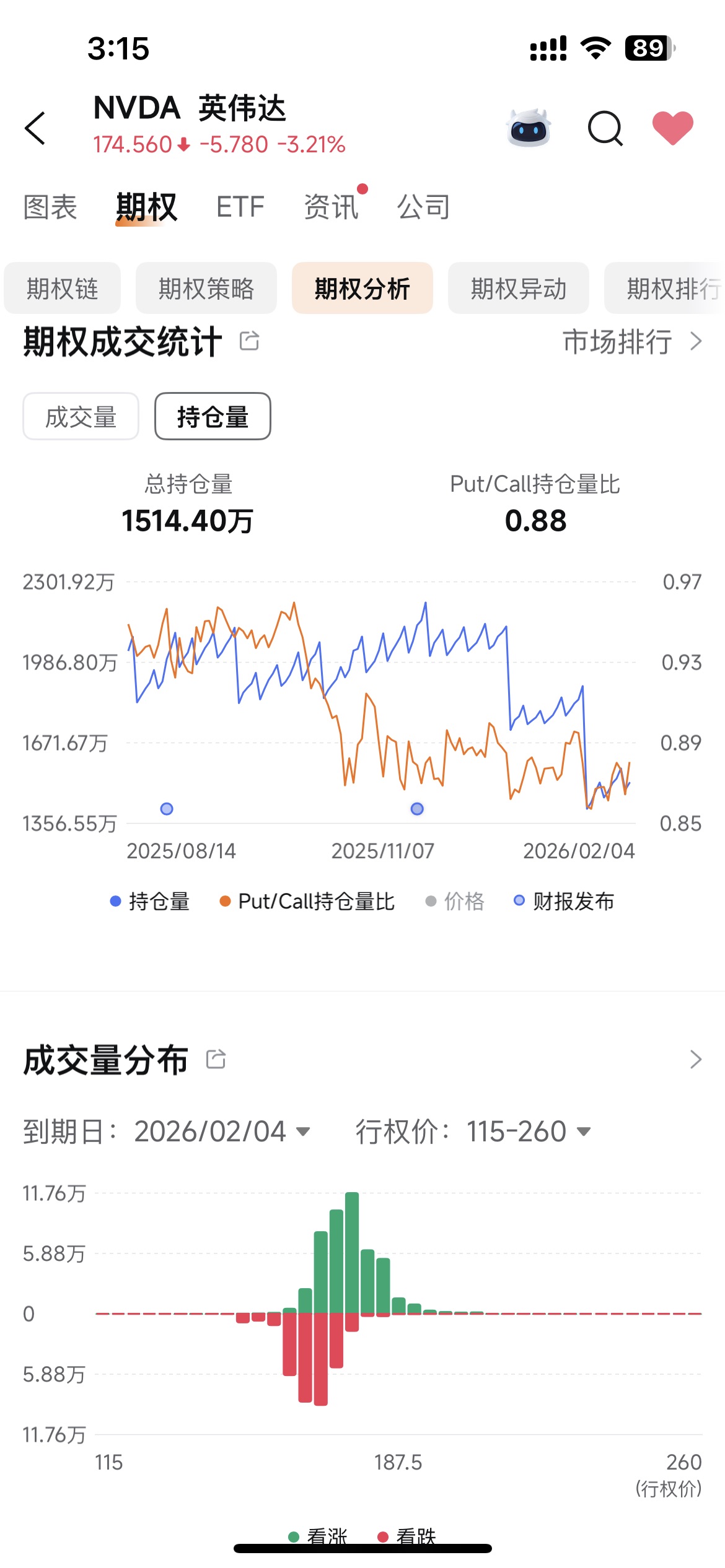Toggle the 持仓量 line in chart legend
Image resolution: width=725 pixels, height=1568 pixels.
(150, 901)
